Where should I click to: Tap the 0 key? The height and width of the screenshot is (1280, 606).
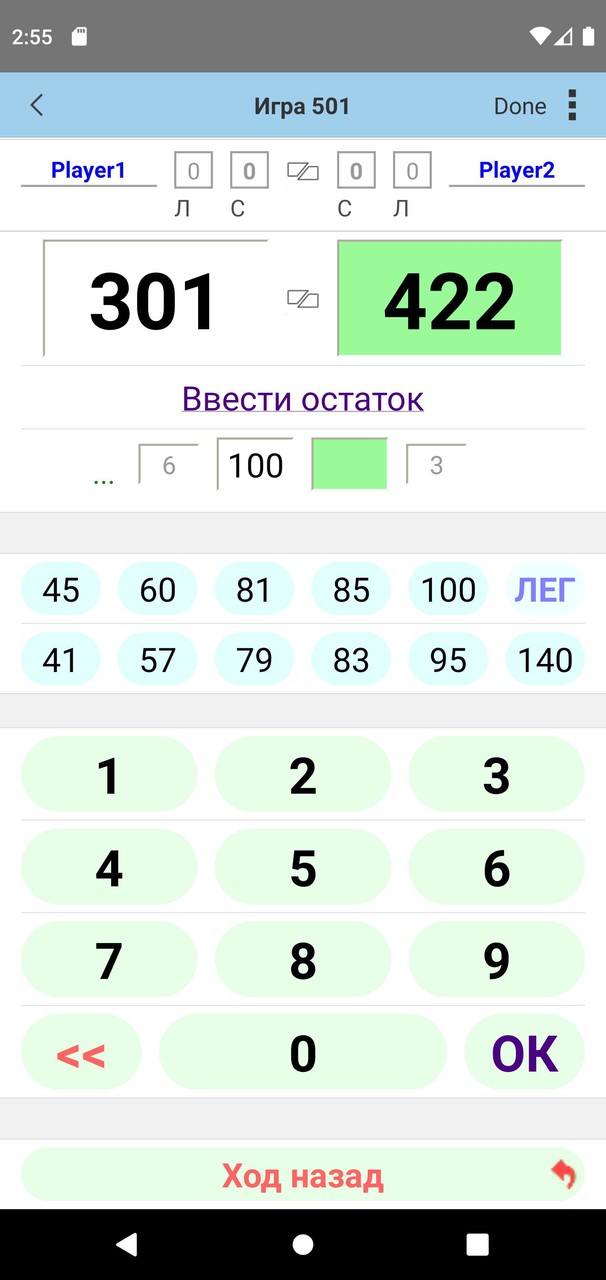point(303,1053)
